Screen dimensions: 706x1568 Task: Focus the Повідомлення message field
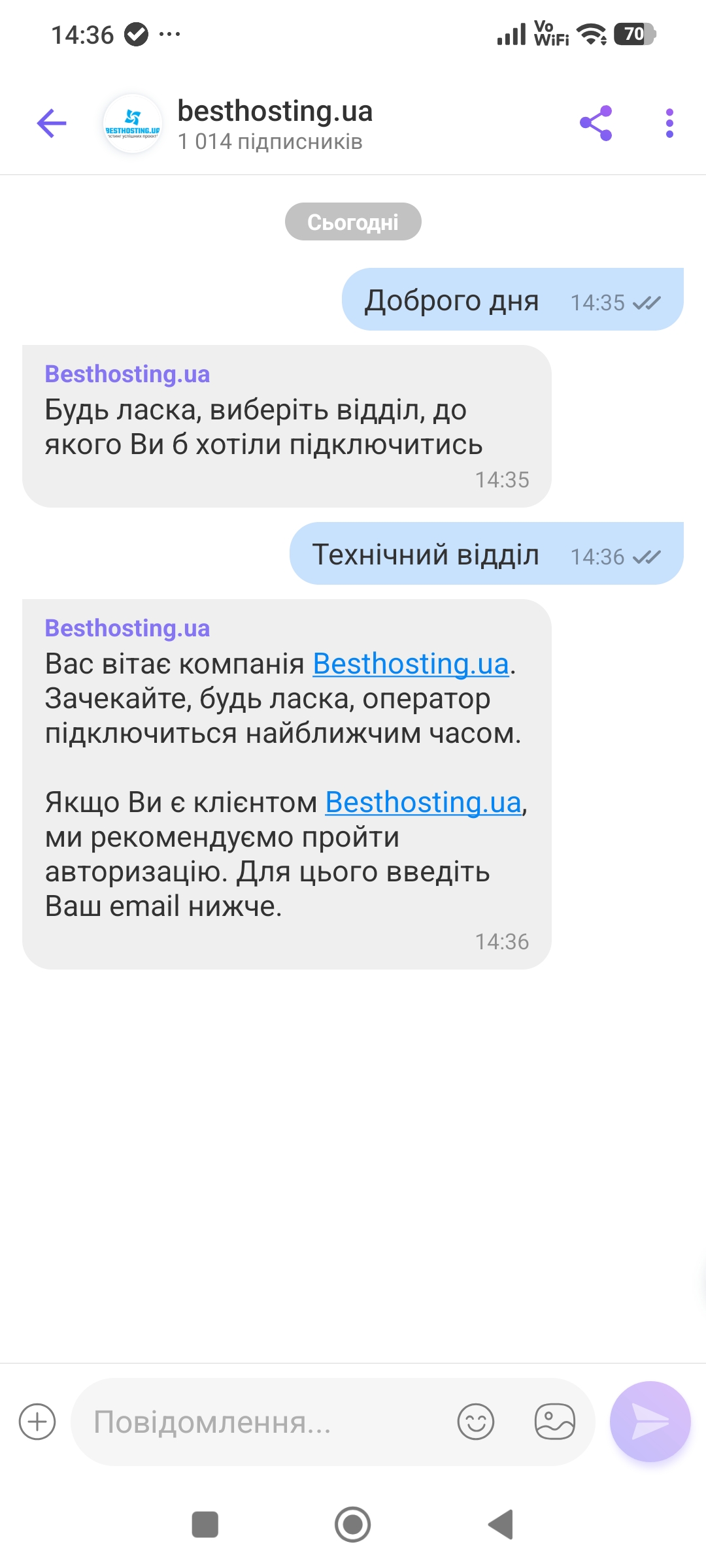(x=261, y=1422)
